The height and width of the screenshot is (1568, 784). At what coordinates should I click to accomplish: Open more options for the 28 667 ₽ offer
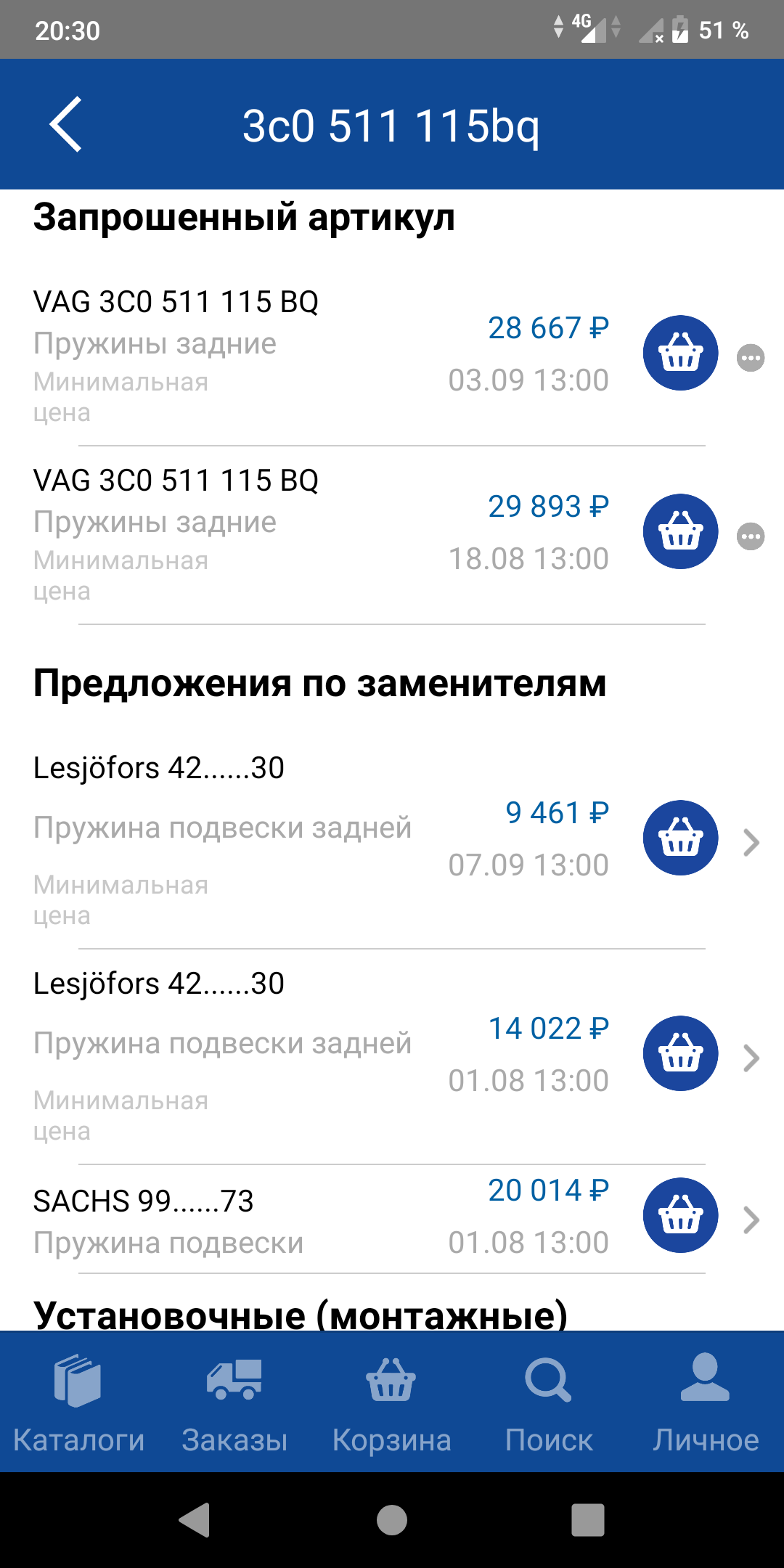coord(751,358)
